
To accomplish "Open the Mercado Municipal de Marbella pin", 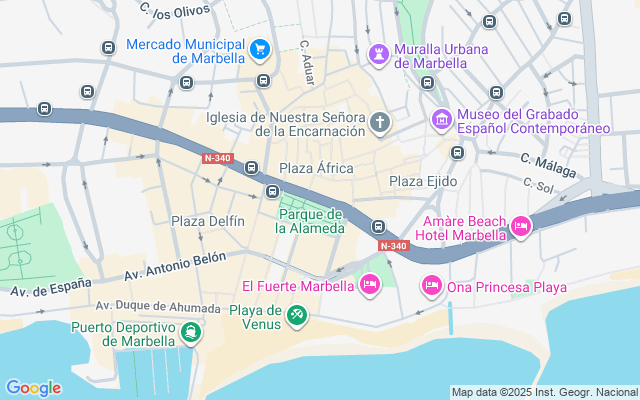I will point(260,51).
